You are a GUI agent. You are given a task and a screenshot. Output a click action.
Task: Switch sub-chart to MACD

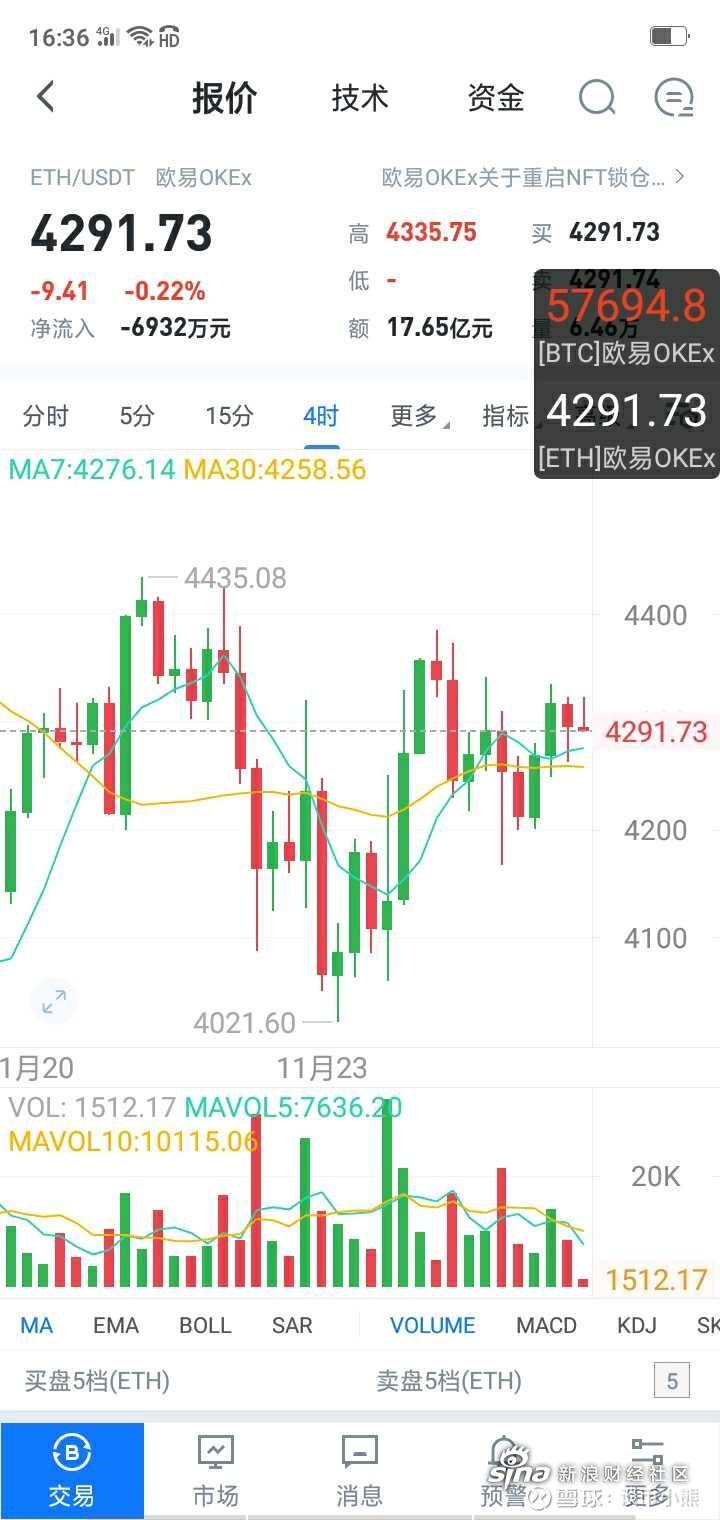point(546,1325)
